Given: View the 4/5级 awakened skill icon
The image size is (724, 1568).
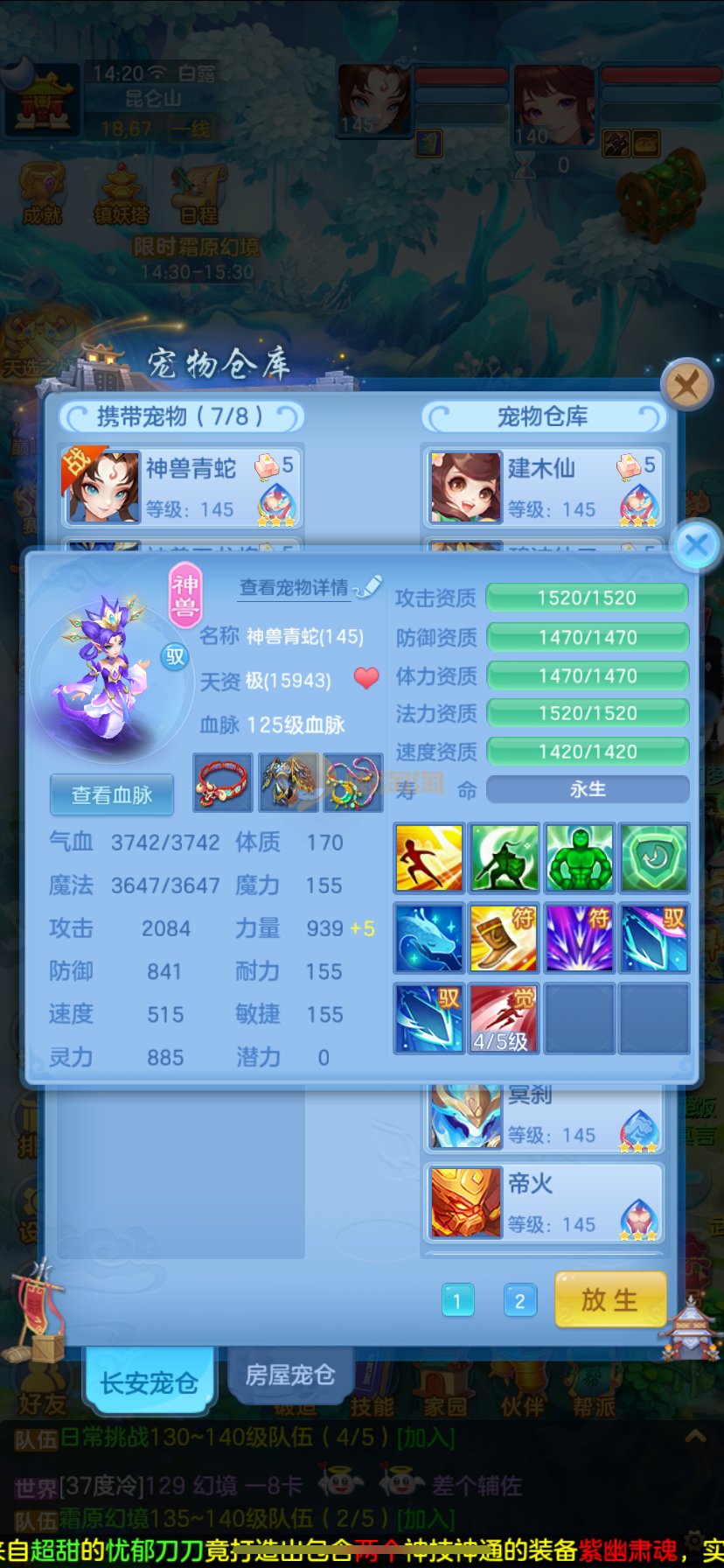Looking at the screenshot, I should pos(503,1018).
